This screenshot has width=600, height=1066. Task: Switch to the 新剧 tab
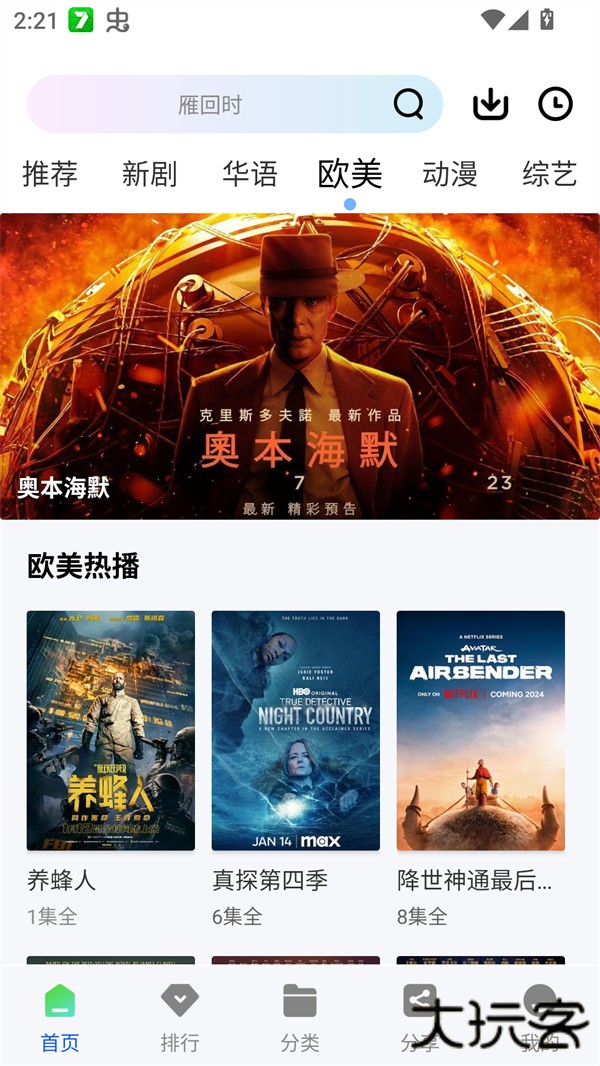[150, 174]
